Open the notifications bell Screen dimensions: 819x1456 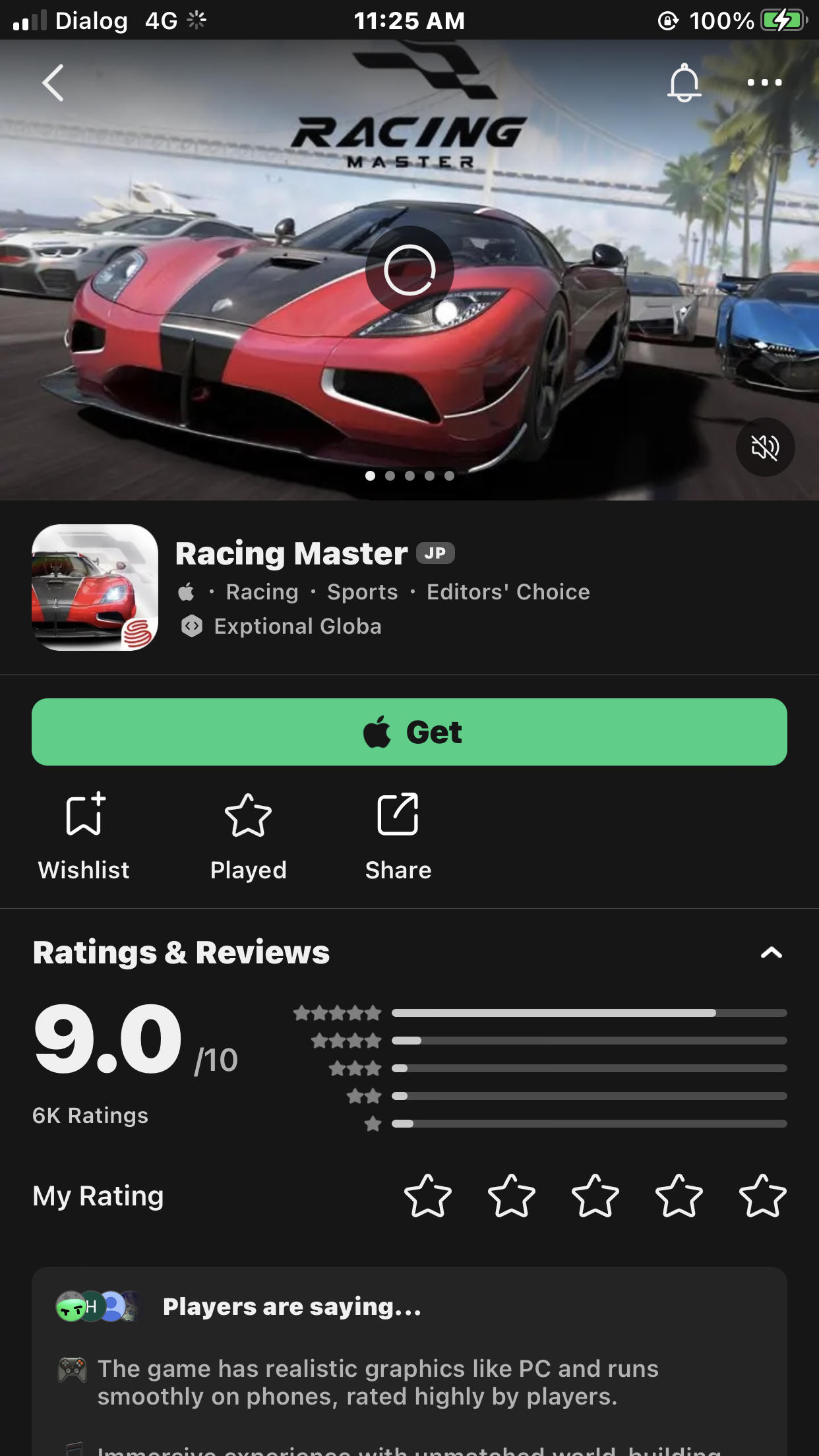pos(684,83)
